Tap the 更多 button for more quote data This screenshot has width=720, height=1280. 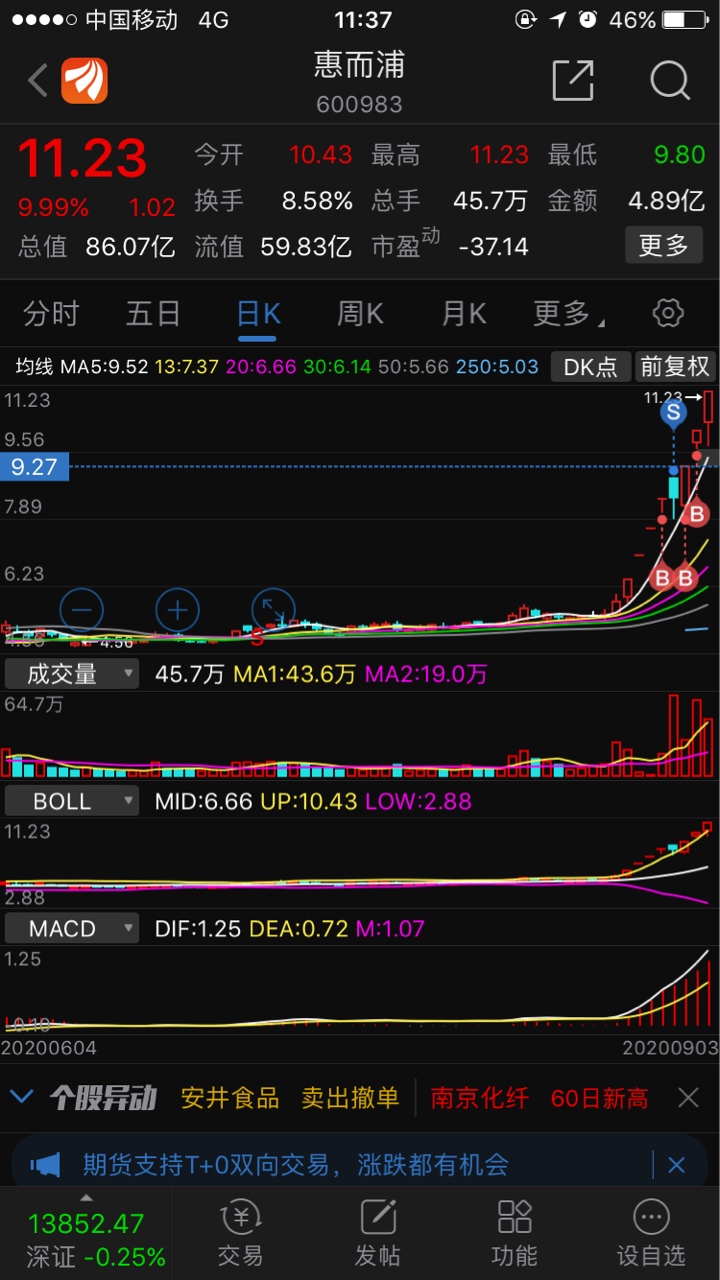[x=663, y=245]
